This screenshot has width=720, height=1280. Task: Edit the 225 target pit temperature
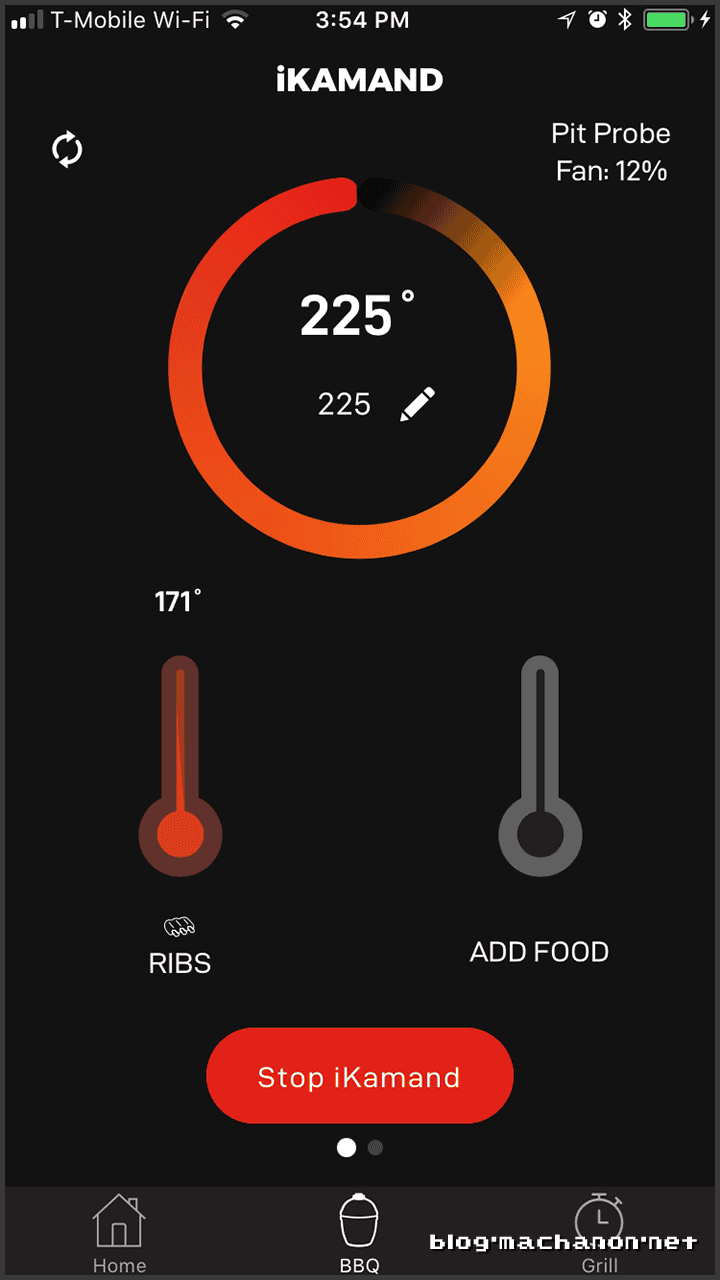[418, 404]
